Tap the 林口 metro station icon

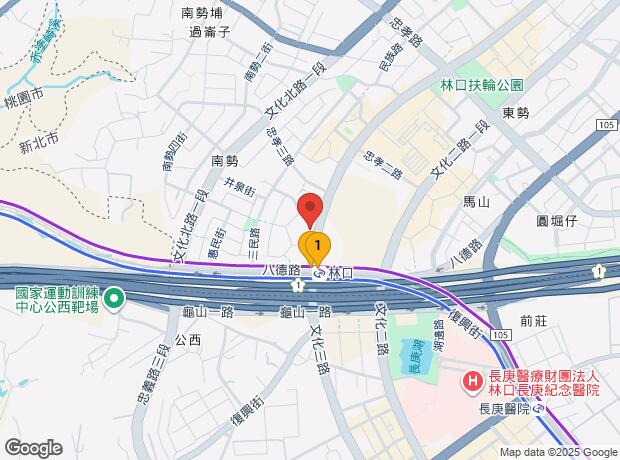[x=319, y=272]
